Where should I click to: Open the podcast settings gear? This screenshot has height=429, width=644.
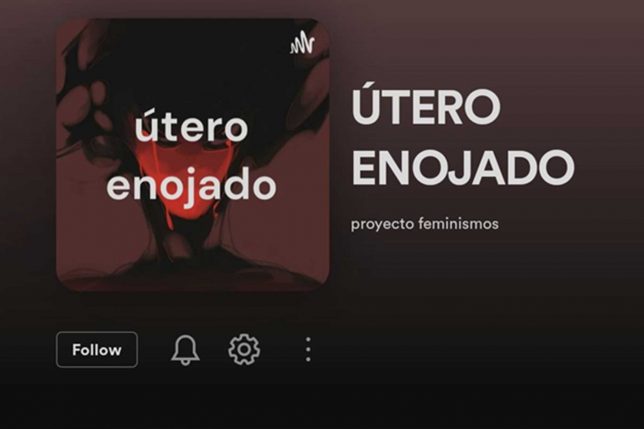(x=244, y=350)
